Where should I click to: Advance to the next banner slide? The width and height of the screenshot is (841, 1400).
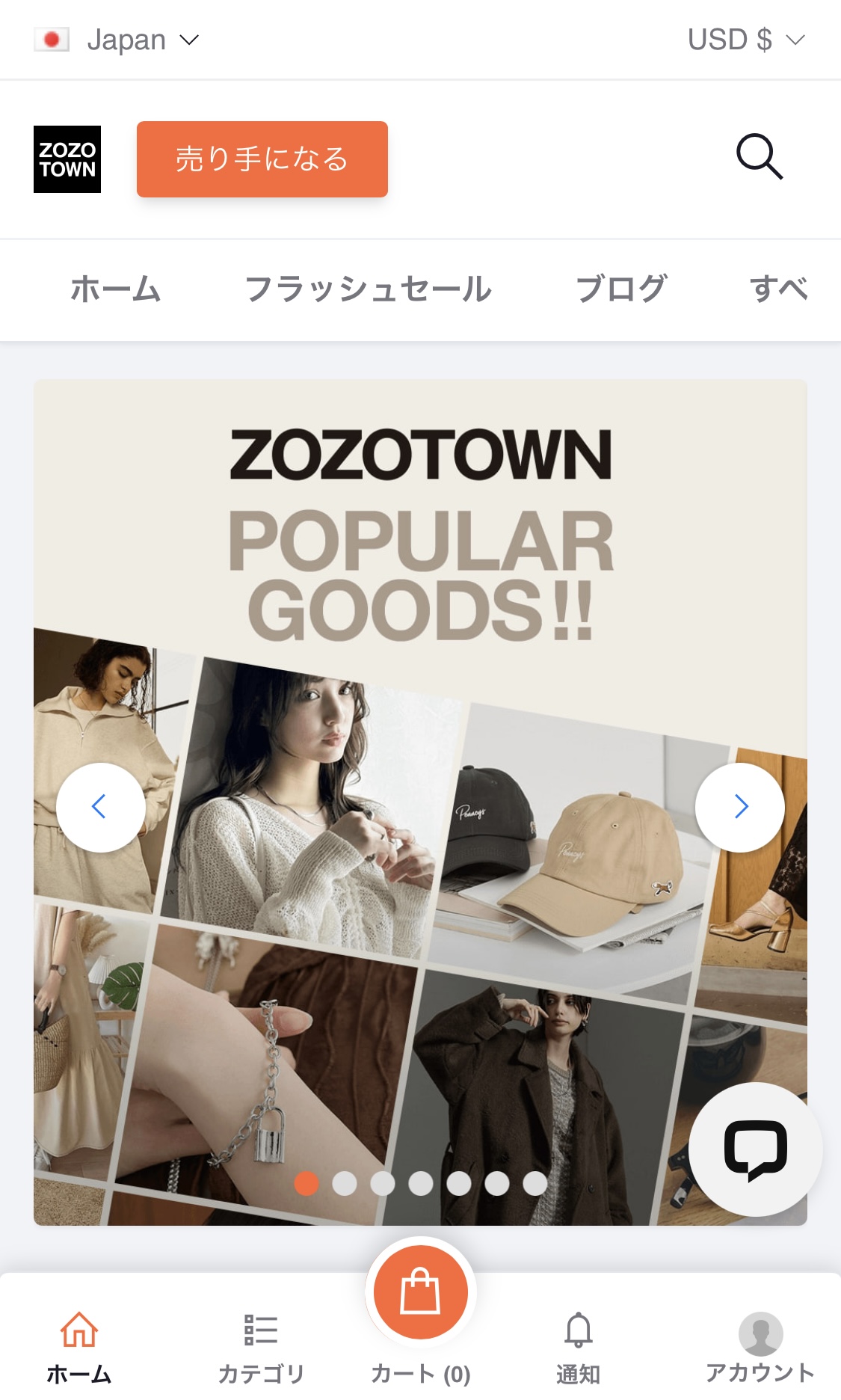tap(739, 807)
